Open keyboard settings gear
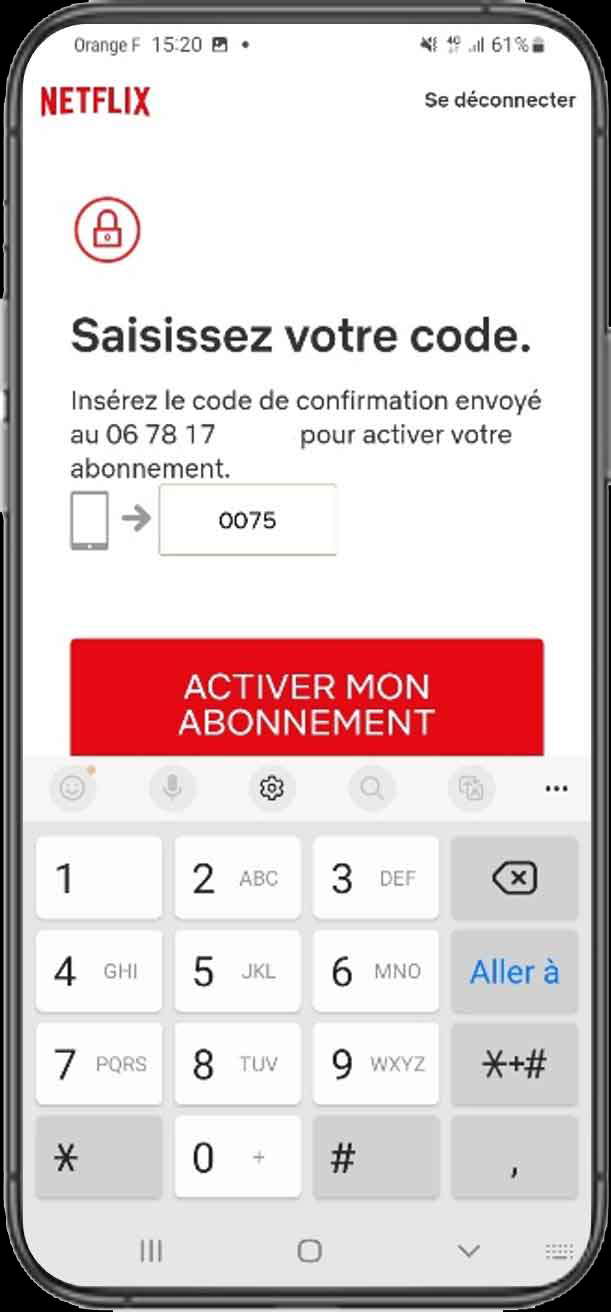Viewport: 611px width, 1312px height. (x=272, y=789)
